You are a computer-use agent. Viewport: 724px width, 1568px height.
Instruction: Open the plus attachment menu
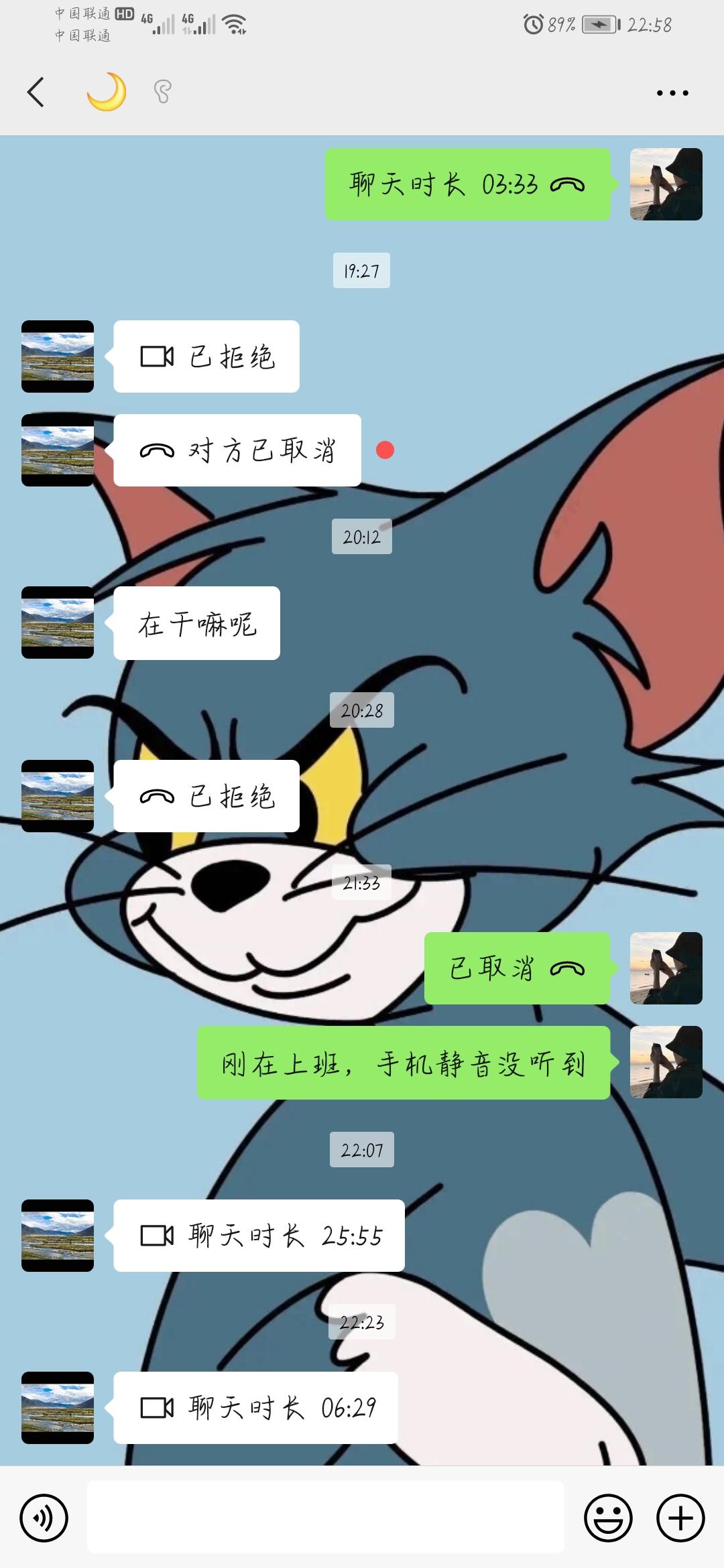(680, 1518)
